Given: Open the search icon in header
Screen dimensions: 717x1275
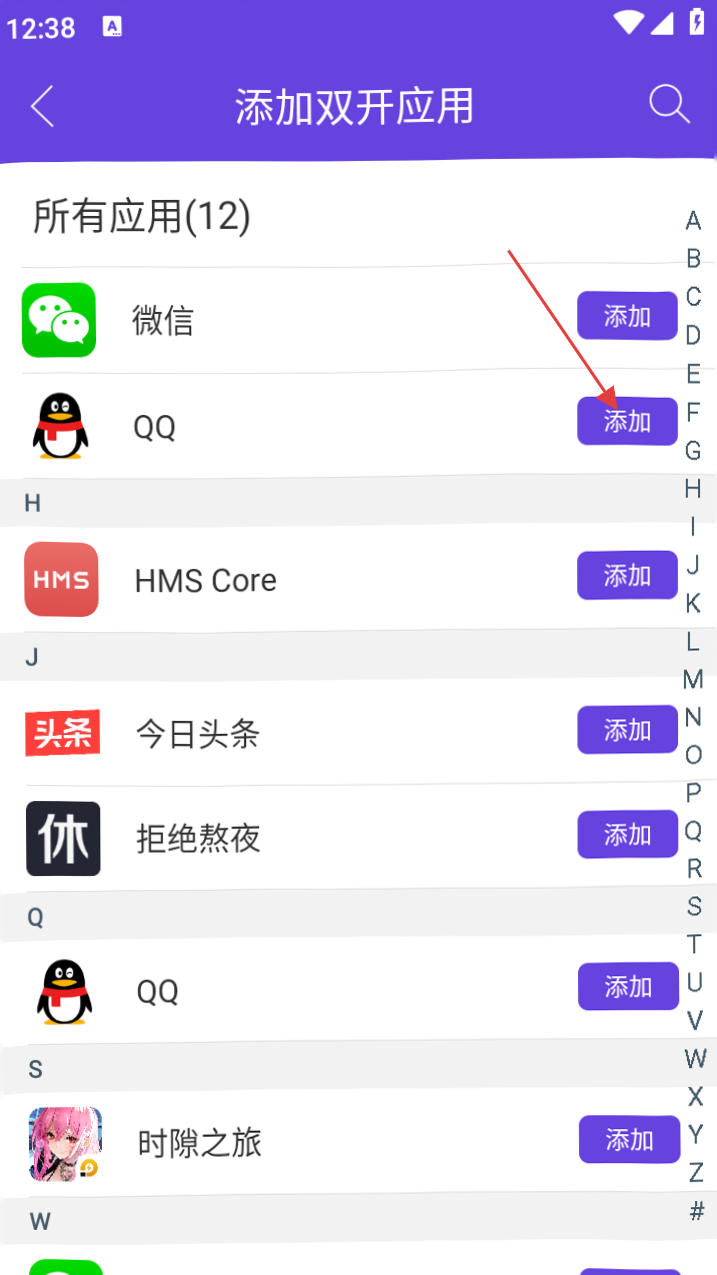Looking at the screenshot, I should click(669, 104).
